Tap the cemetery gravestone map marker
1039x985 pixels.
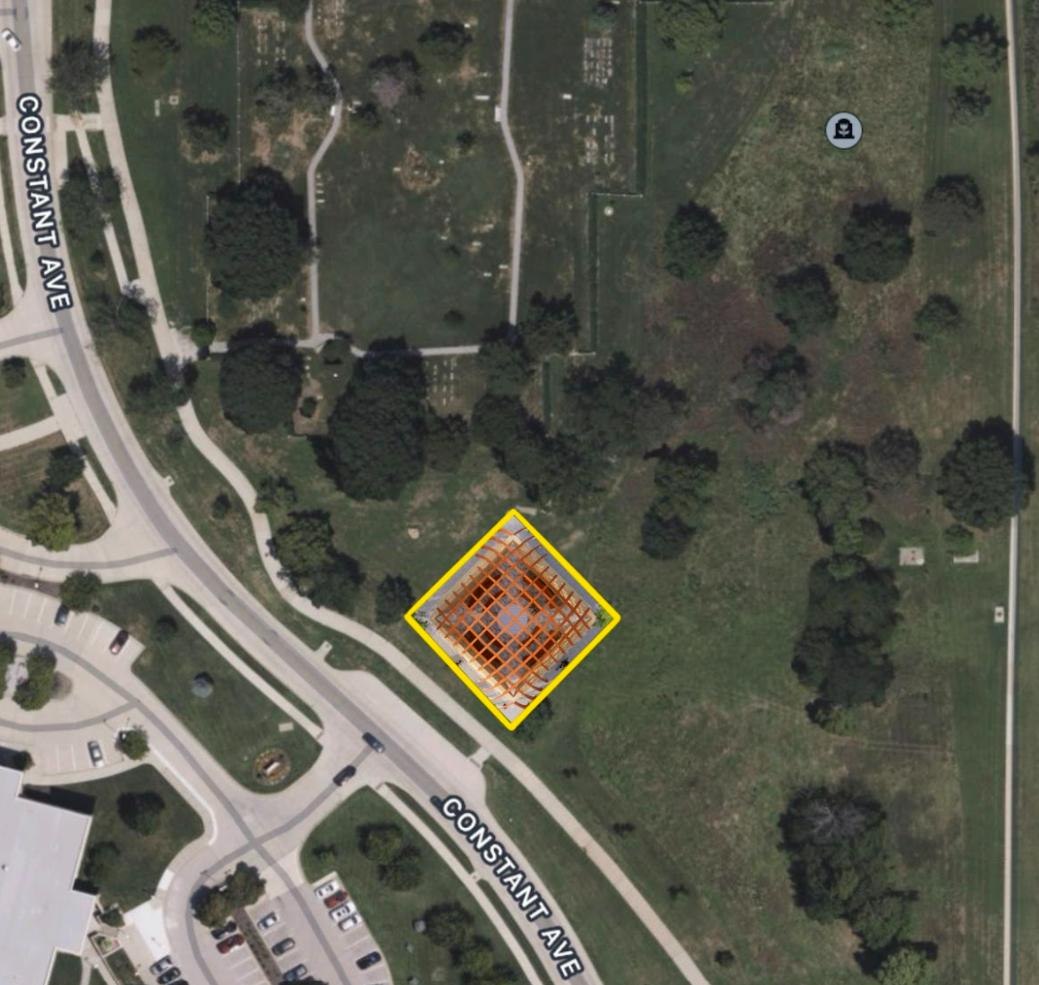click(843, 130)
